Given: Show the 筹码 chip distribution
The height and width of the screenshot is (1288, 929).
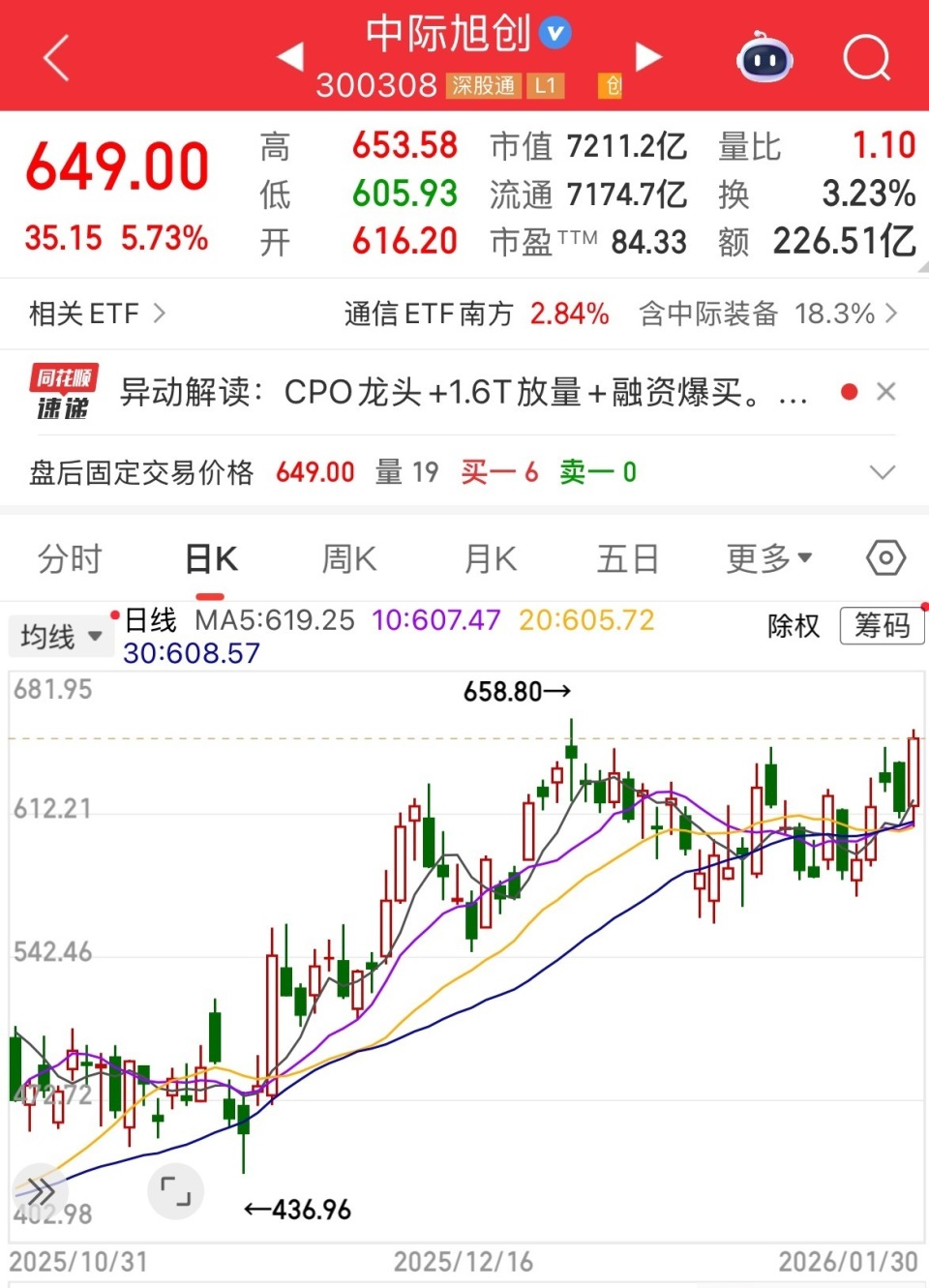Looking at the screenshot, I should (x=881, y=626).
